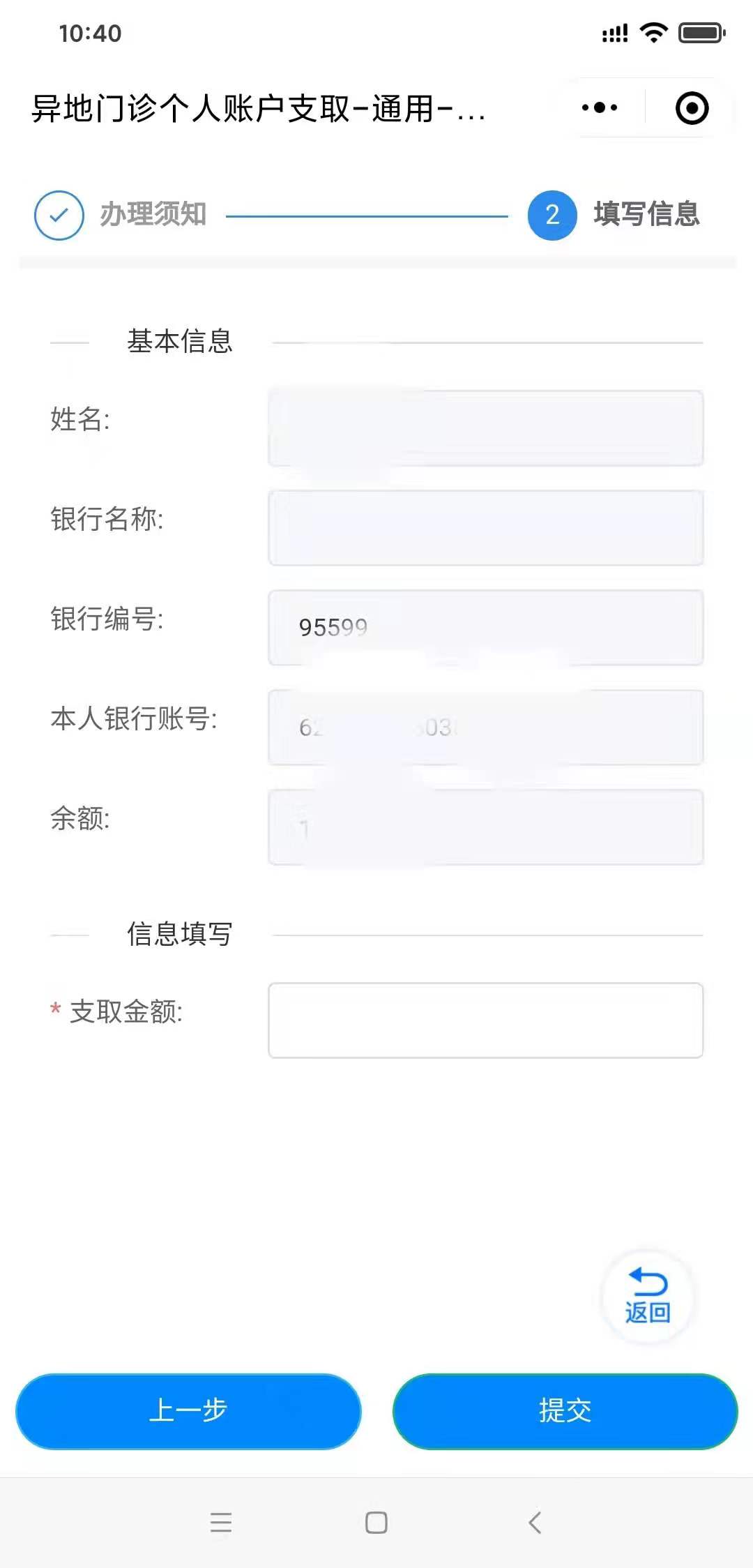Tap the system back navigation arrow
This screenshot has width=753, height=1568.
[x=535, y=1522]
